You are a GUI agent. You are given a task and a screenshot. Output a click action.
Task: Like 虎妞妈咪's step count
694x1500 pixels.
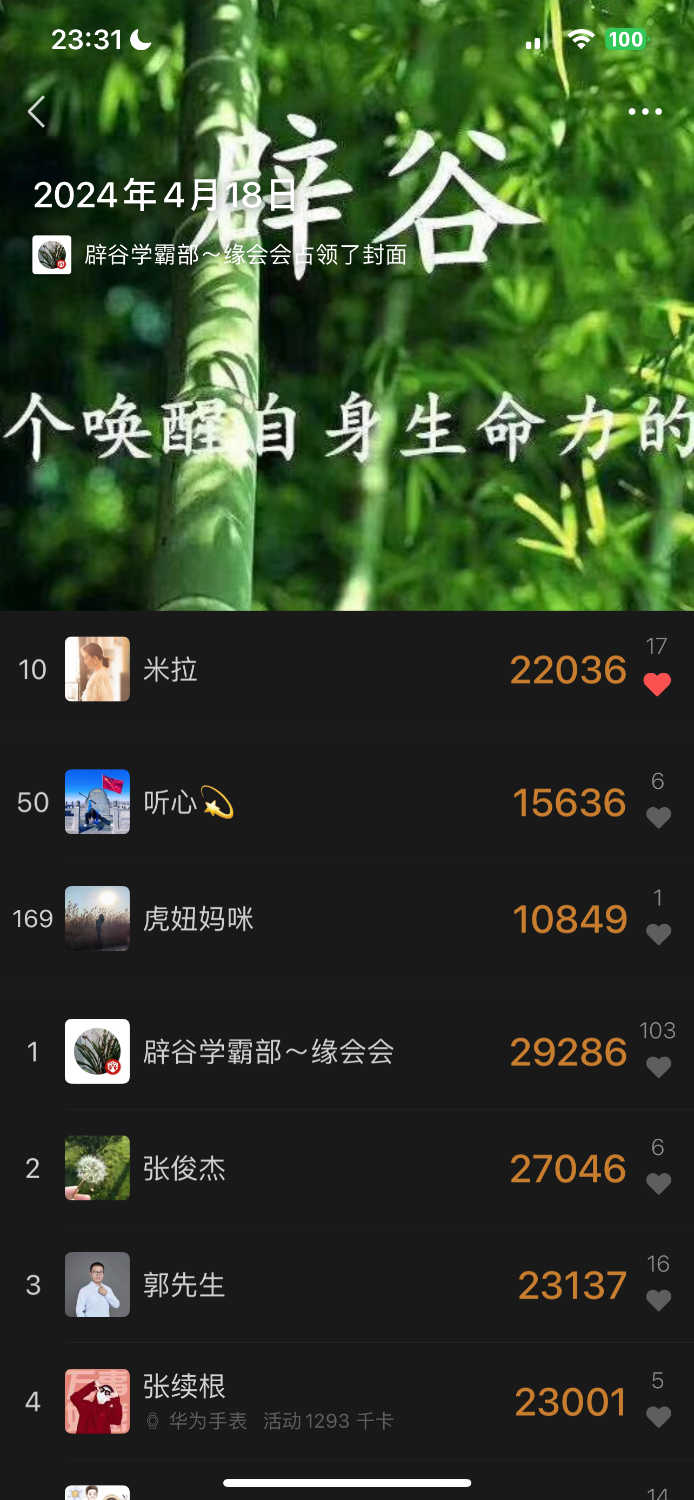pos(658,935)
